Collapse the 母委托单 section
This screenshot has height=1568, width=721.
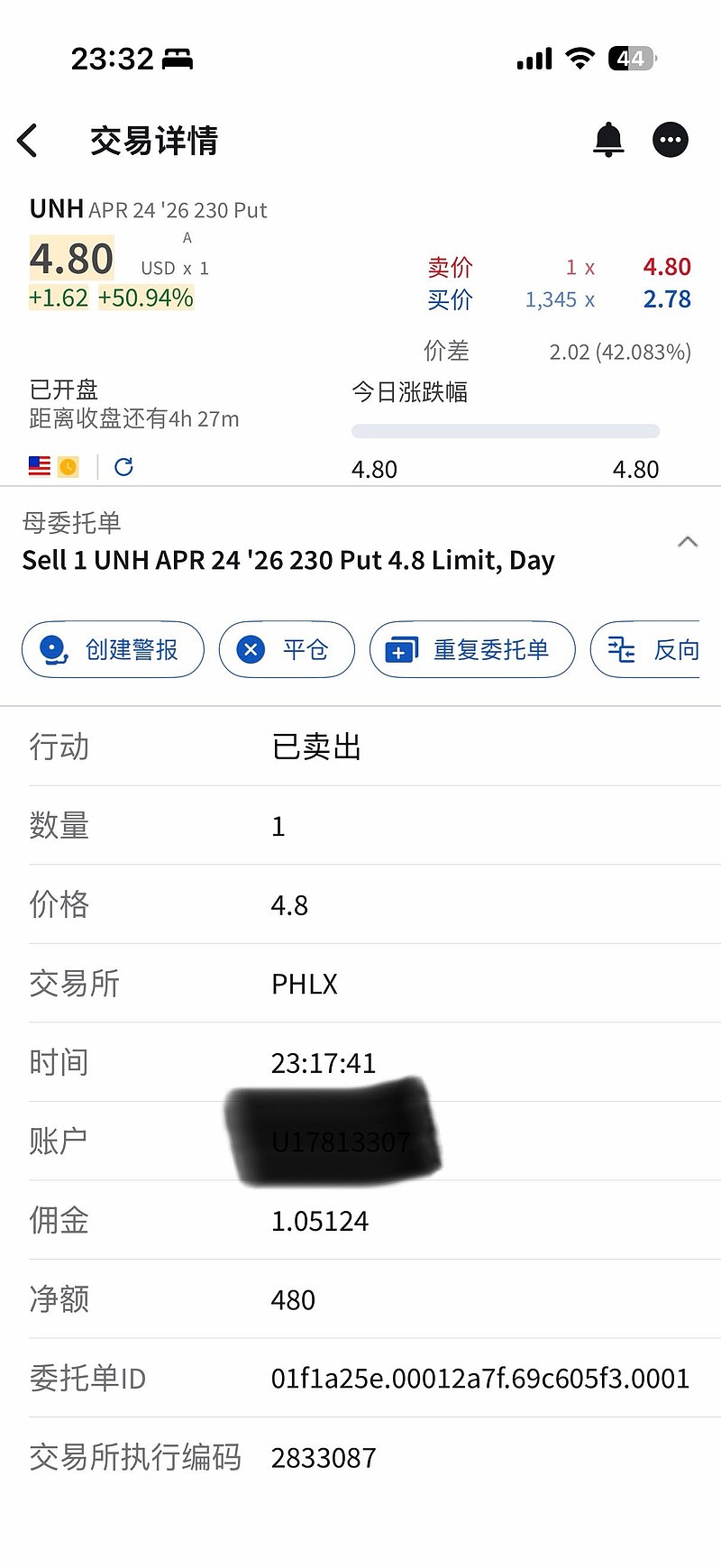(687, 542)
